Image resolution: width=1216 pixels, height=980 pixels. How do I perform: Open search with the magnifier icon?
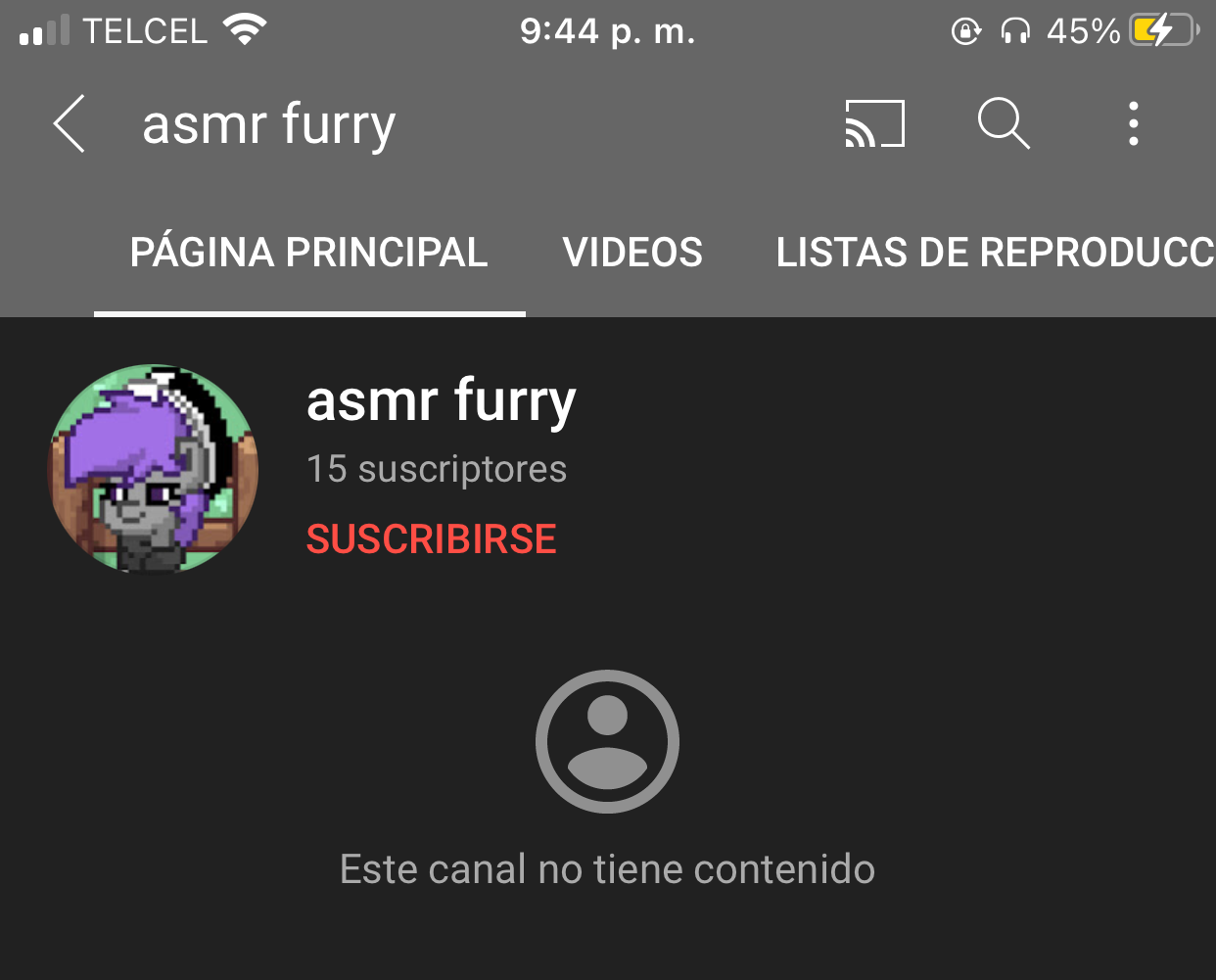click(x=1004, y=124)
